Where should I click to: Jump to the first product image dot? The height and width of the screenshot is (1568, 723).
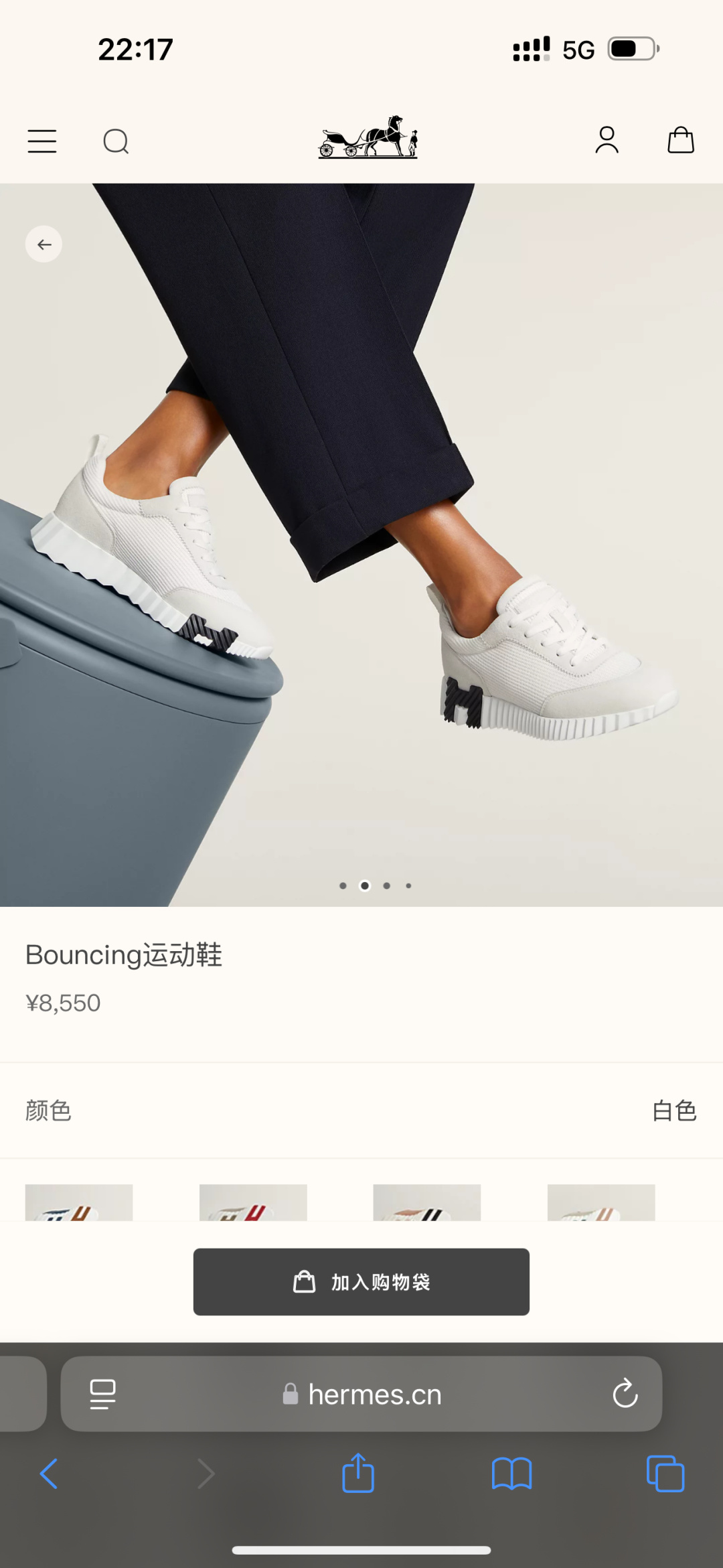point(343,885)
